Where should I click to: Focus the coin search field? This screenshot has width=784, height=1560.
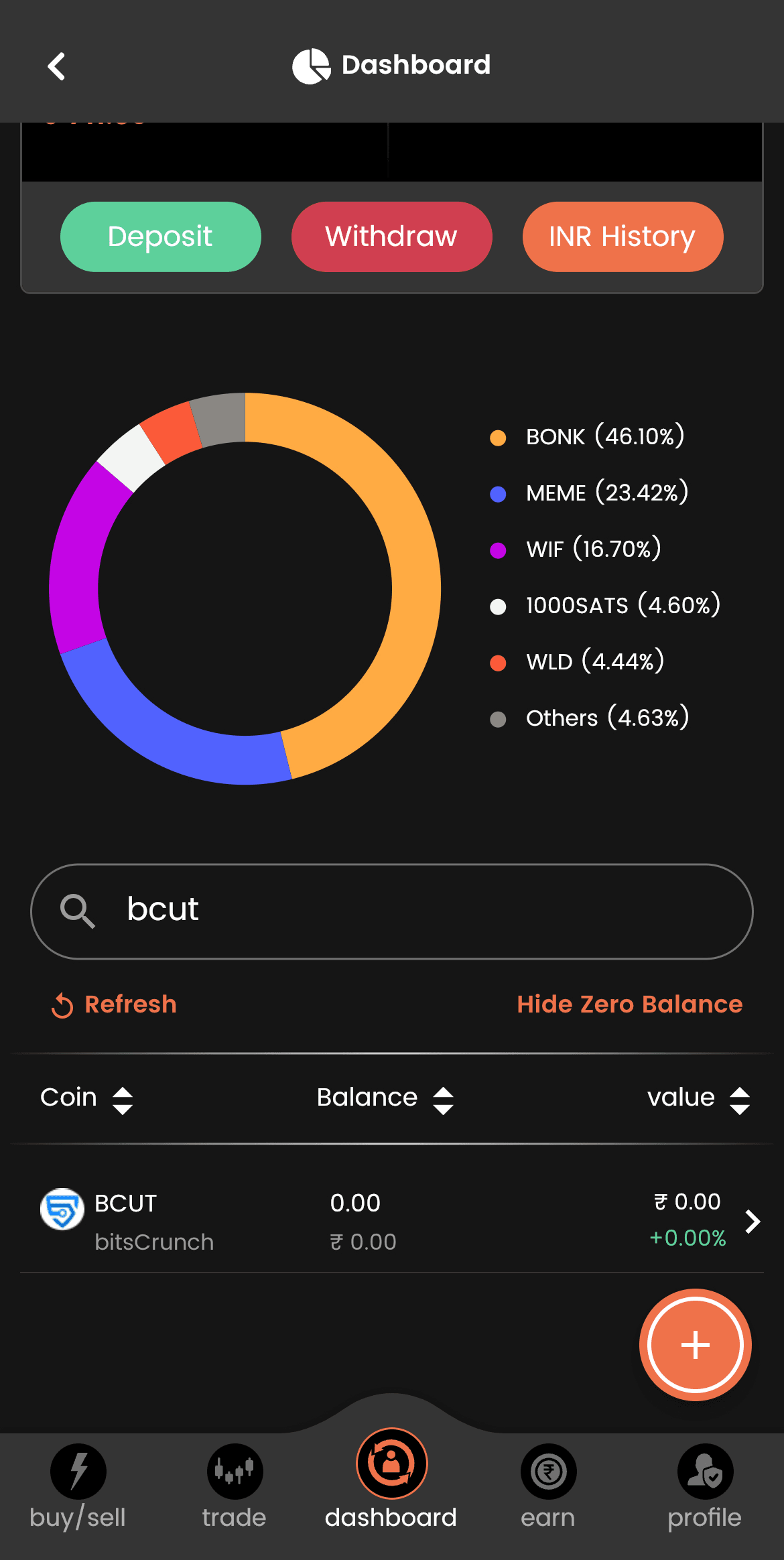[392, 911]
